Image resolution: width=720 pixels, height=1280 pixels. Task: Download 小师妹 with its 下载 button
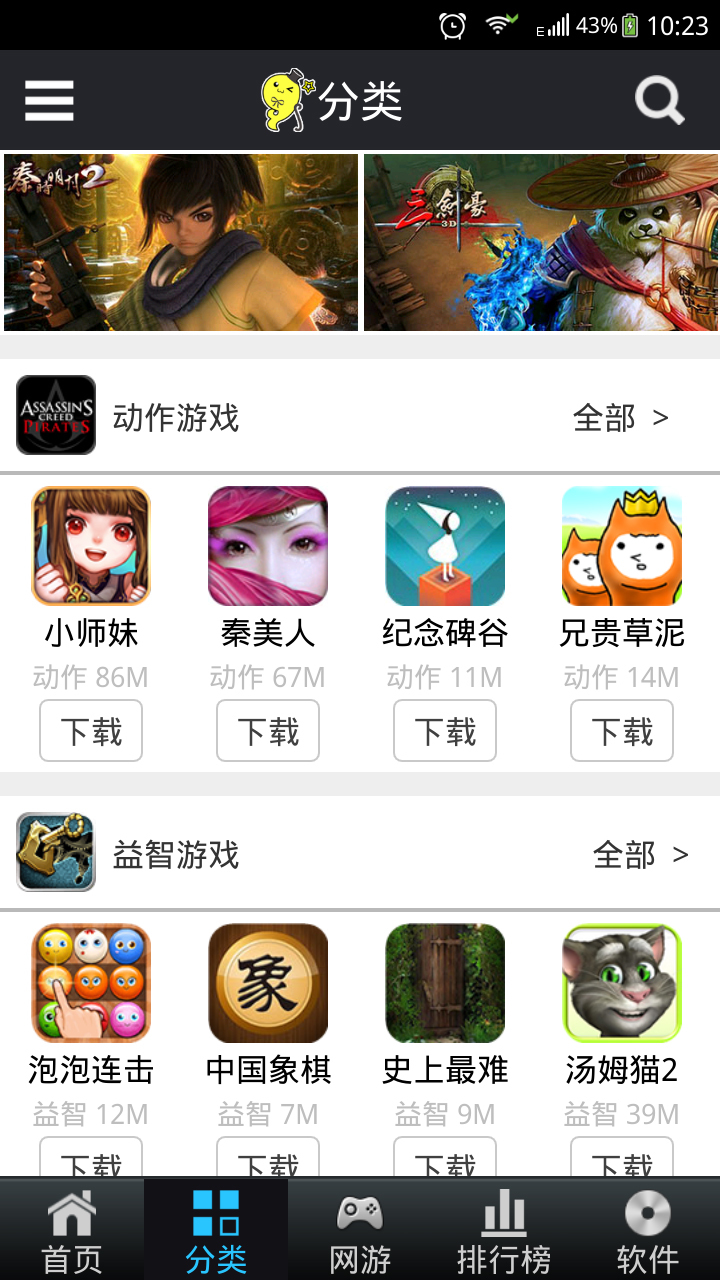91,731
